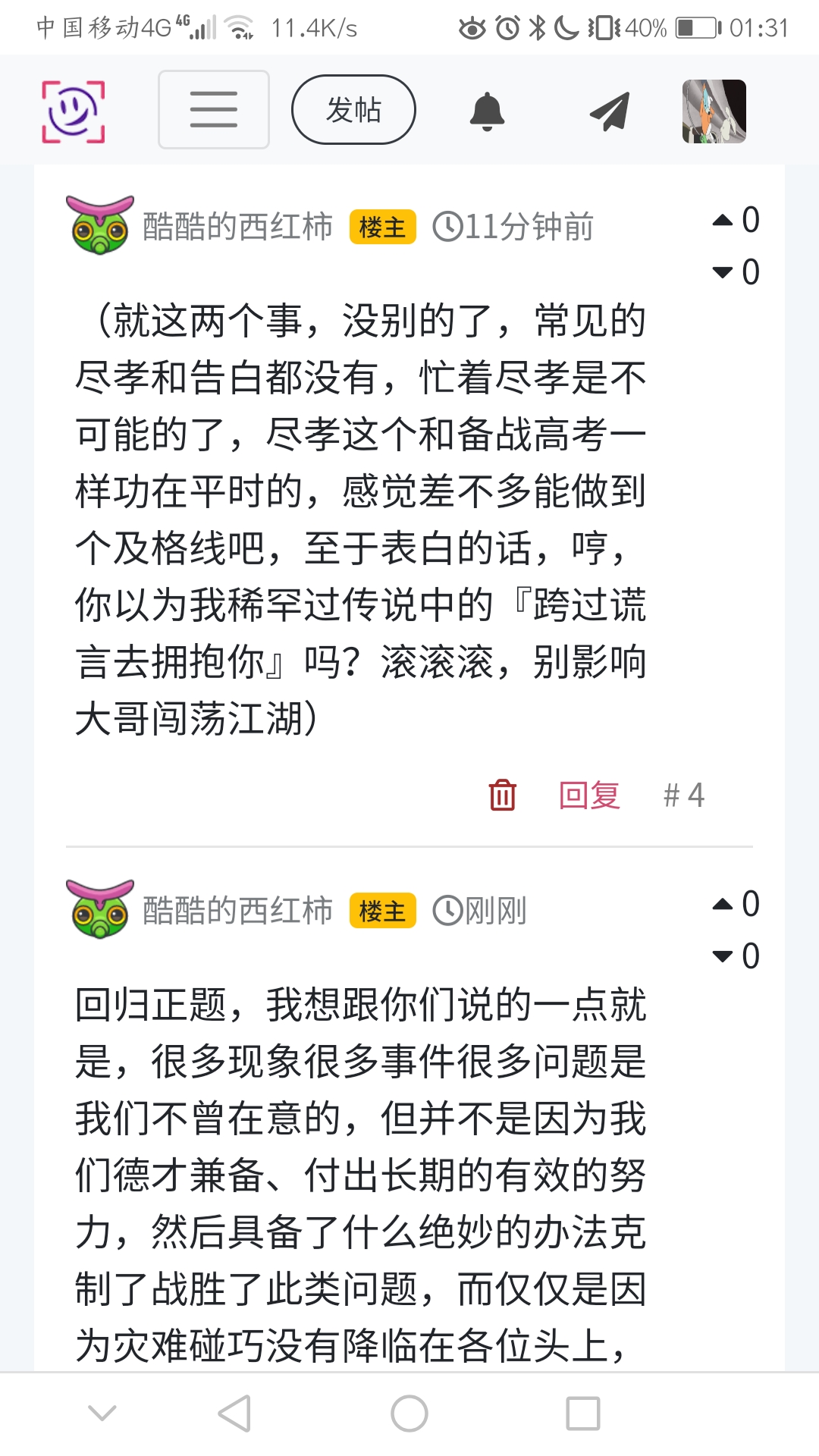
Task: Go back using the system back button
Action: click(234, 1414)
